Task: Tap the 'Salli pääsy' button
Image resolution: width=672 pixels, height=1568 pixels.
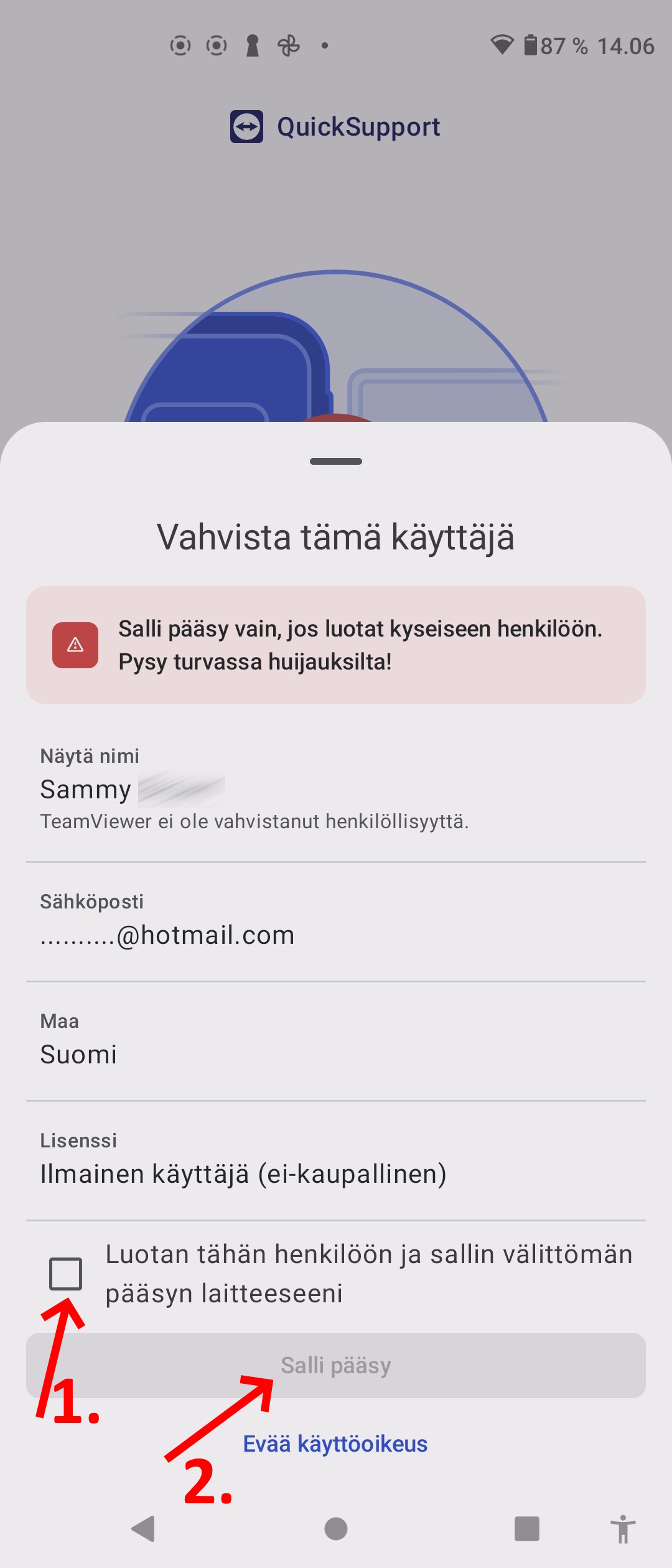Action: 336,1365
